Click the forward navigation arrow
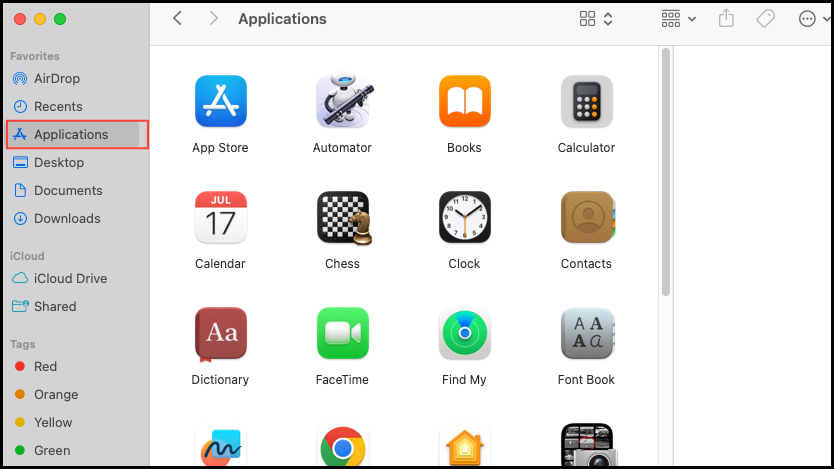This screenshot has height=469, width=834. 212,19
